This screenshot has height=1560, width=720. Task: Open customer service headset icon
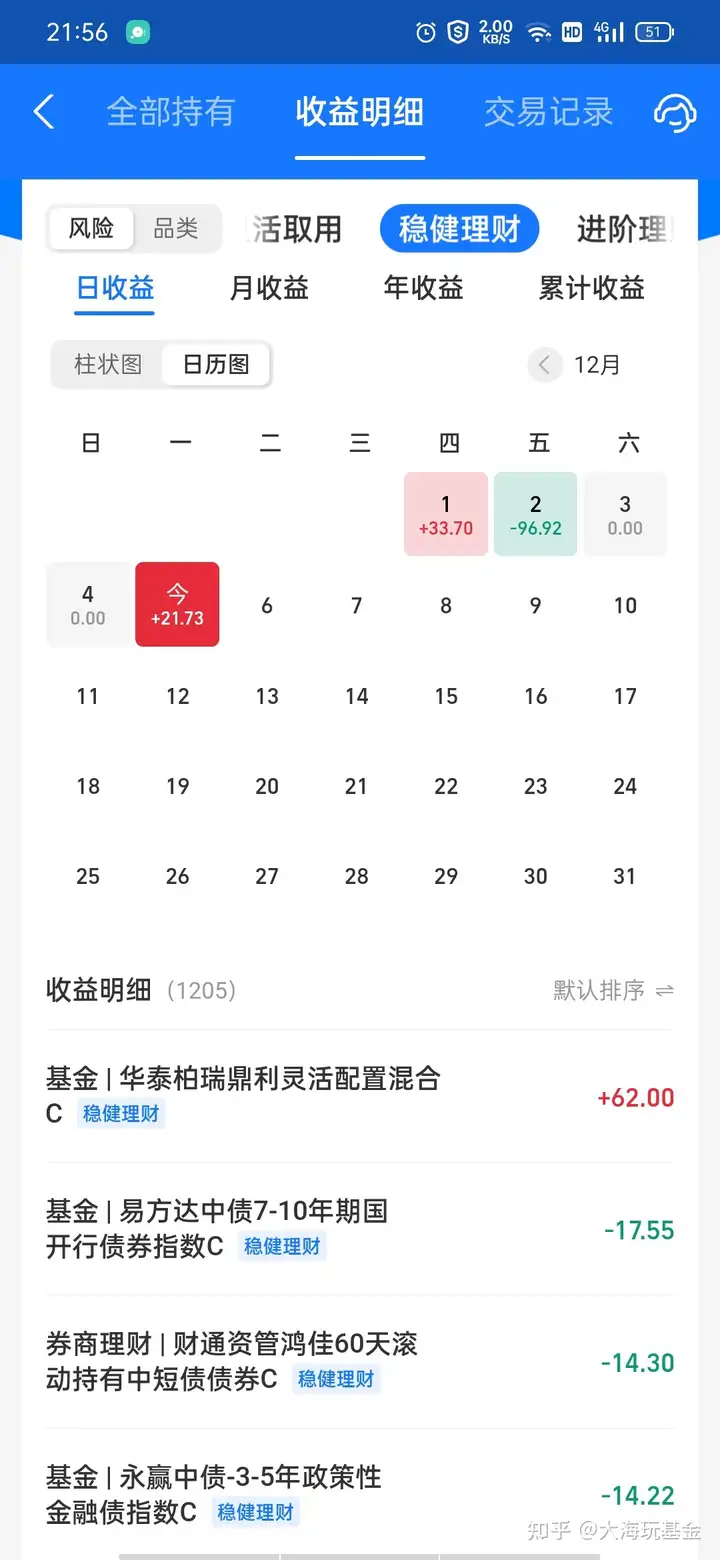point(675,112)
